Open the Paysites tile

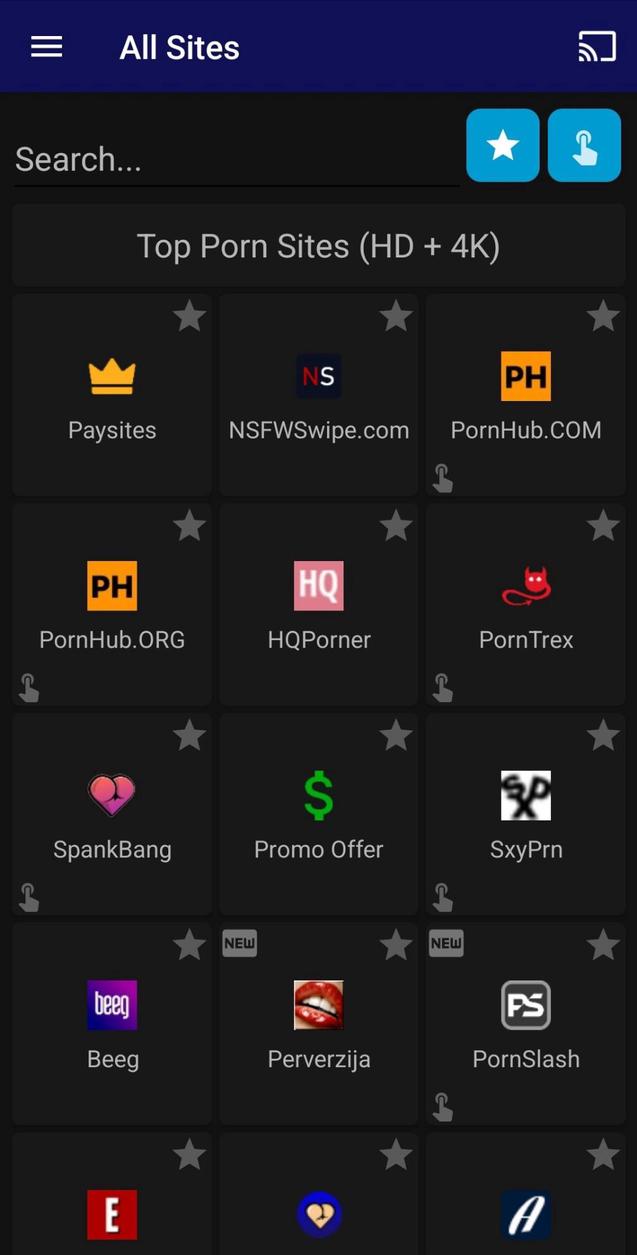112,395
